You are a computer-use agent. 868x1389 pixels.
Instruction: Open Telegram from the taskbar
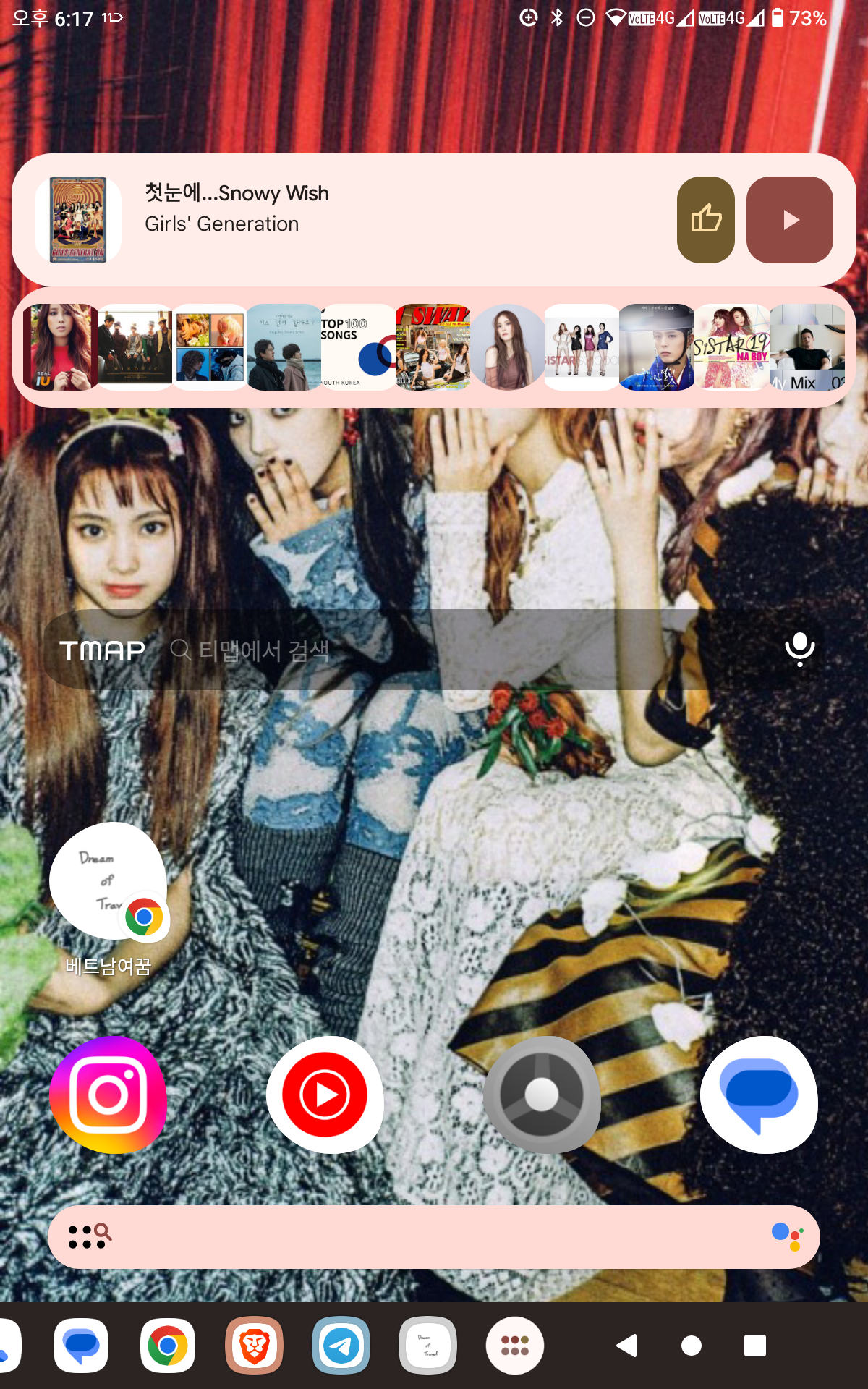(x=341, y=1346)
